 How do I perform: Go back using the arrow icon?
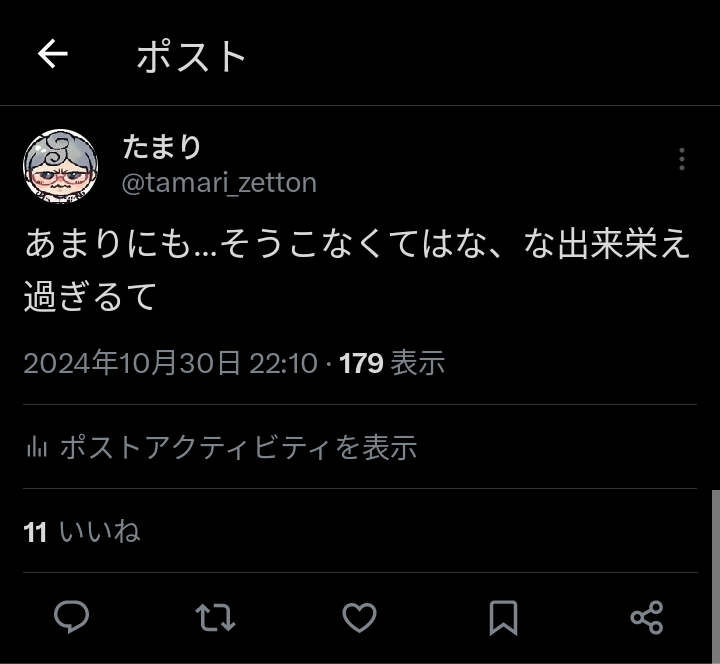53,55
